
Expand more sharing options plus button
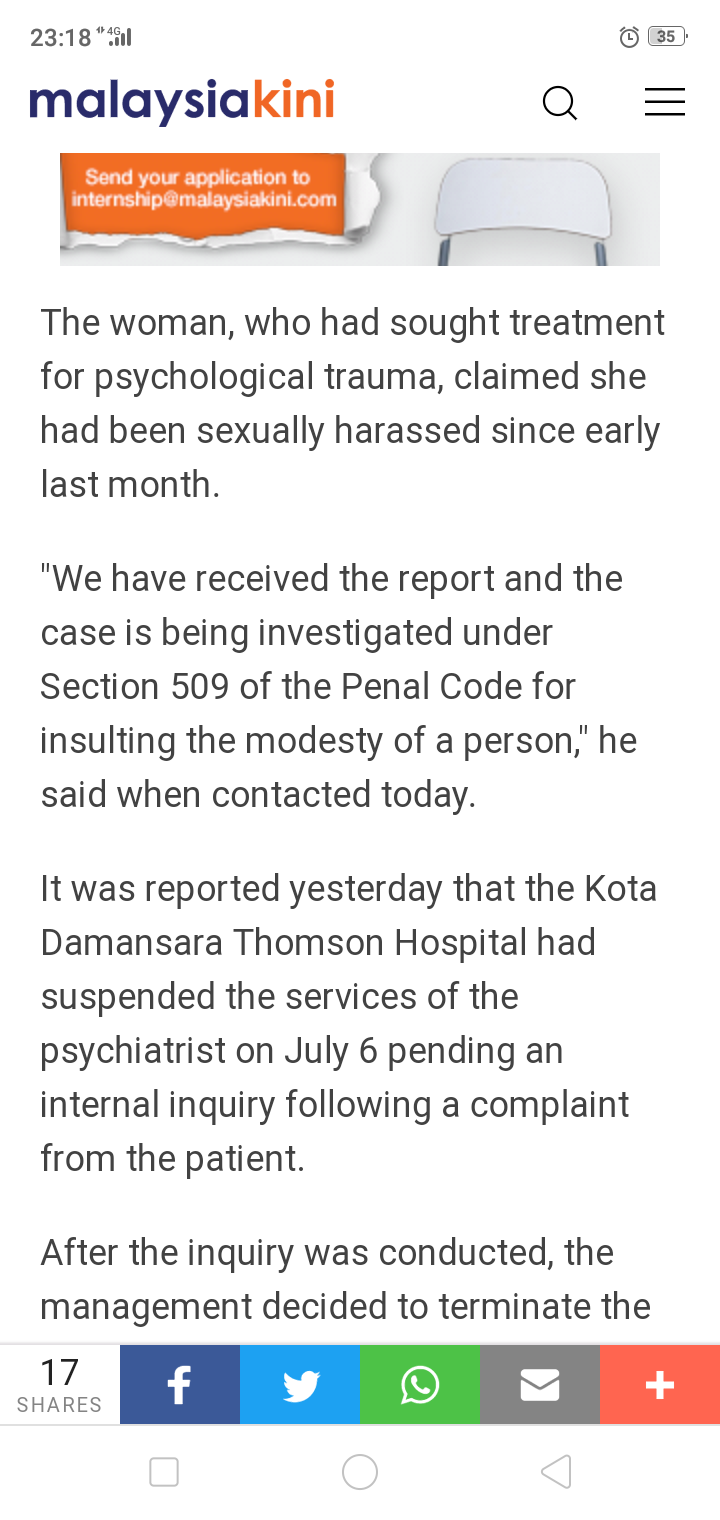[660, 1385]
